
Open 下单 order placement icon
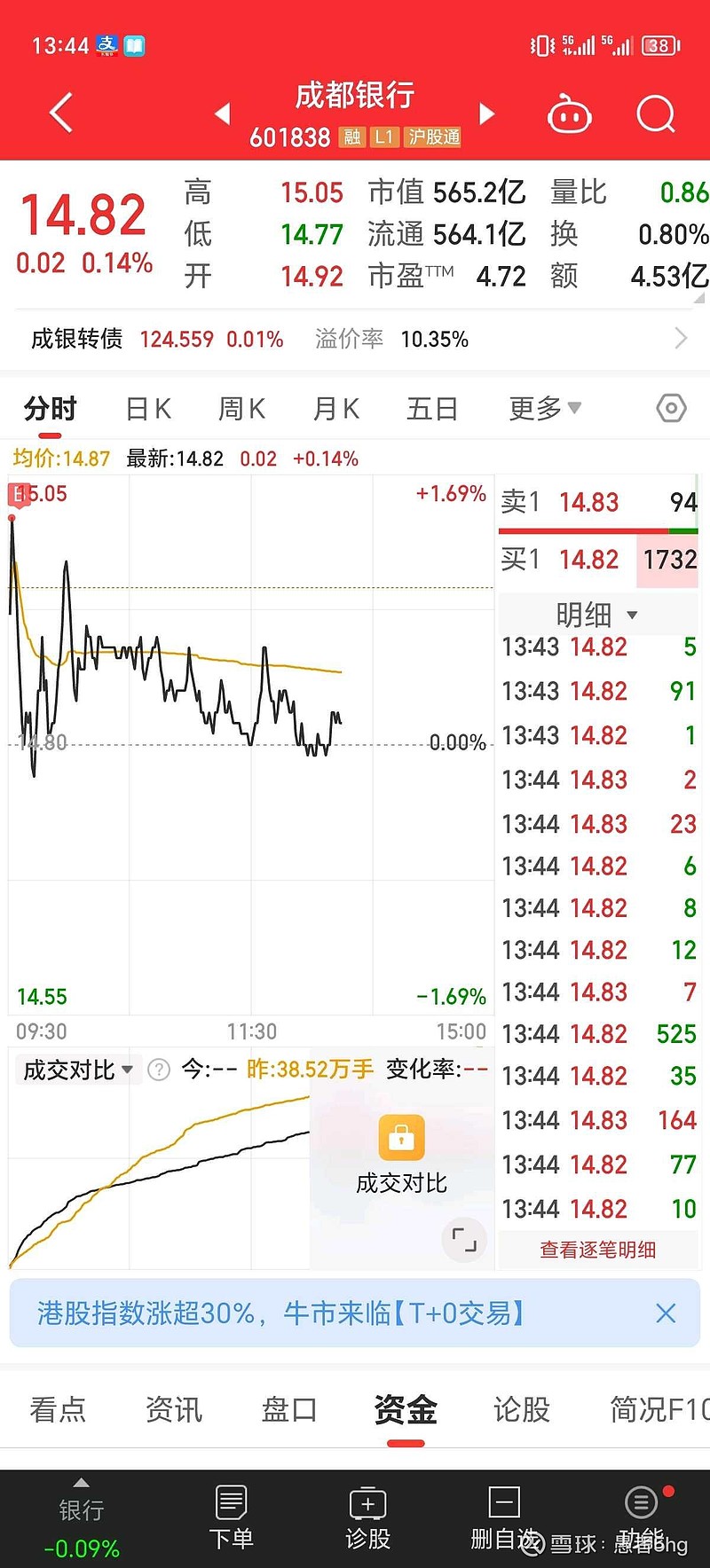[231, 1517]
